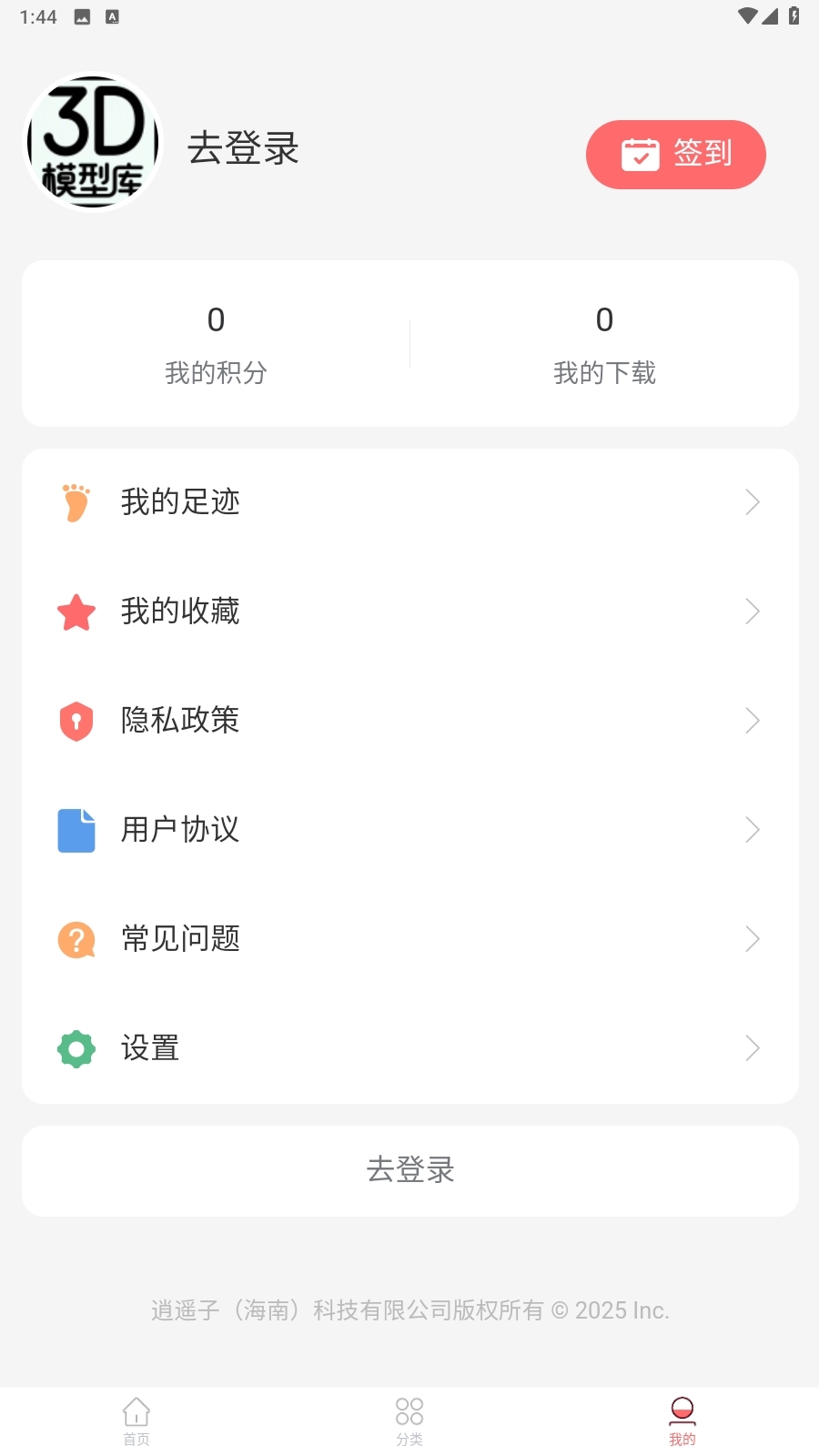Screen dimensions: 819x1456
Task: Open 我的积分 points counter
Action: point(216,344)
